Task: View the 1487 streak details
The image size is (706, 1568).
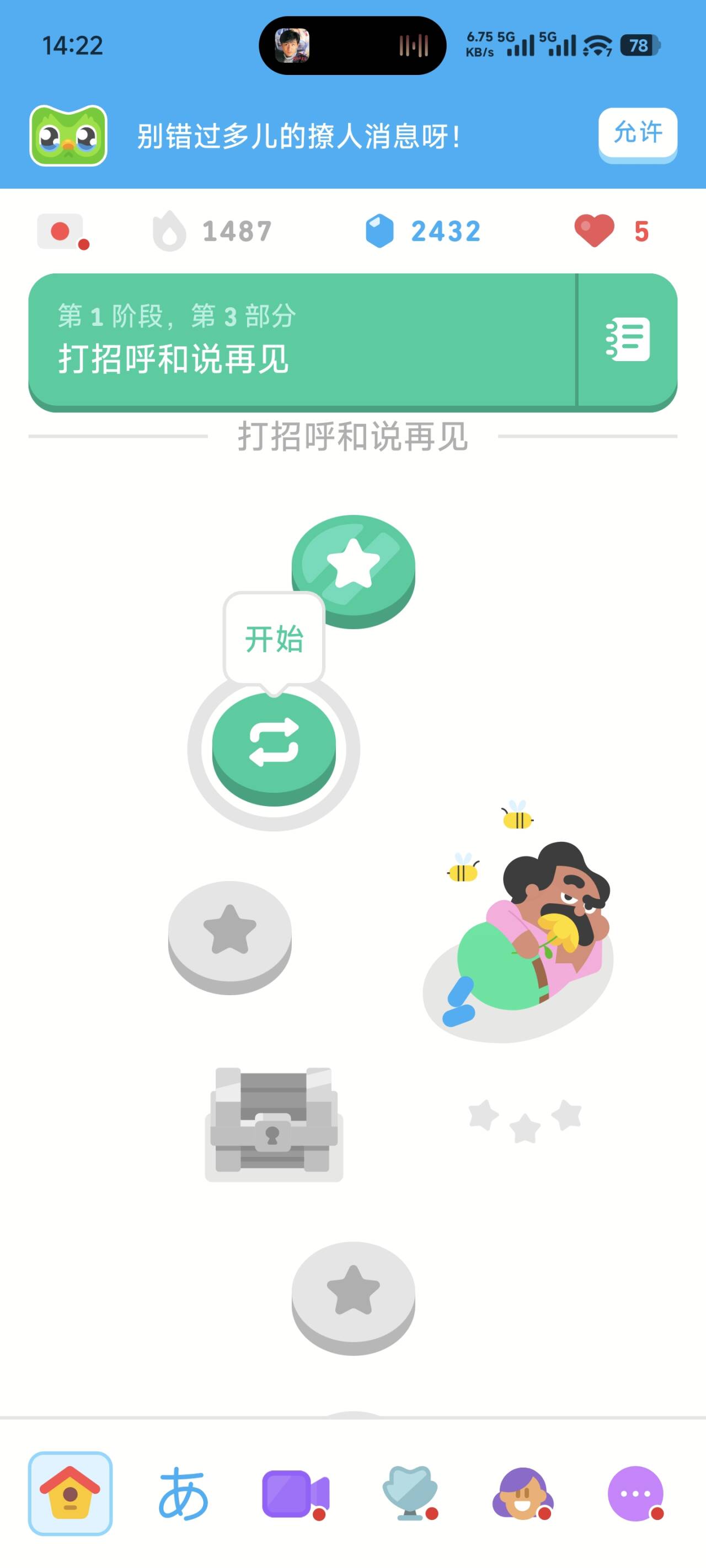Action: 212,232
